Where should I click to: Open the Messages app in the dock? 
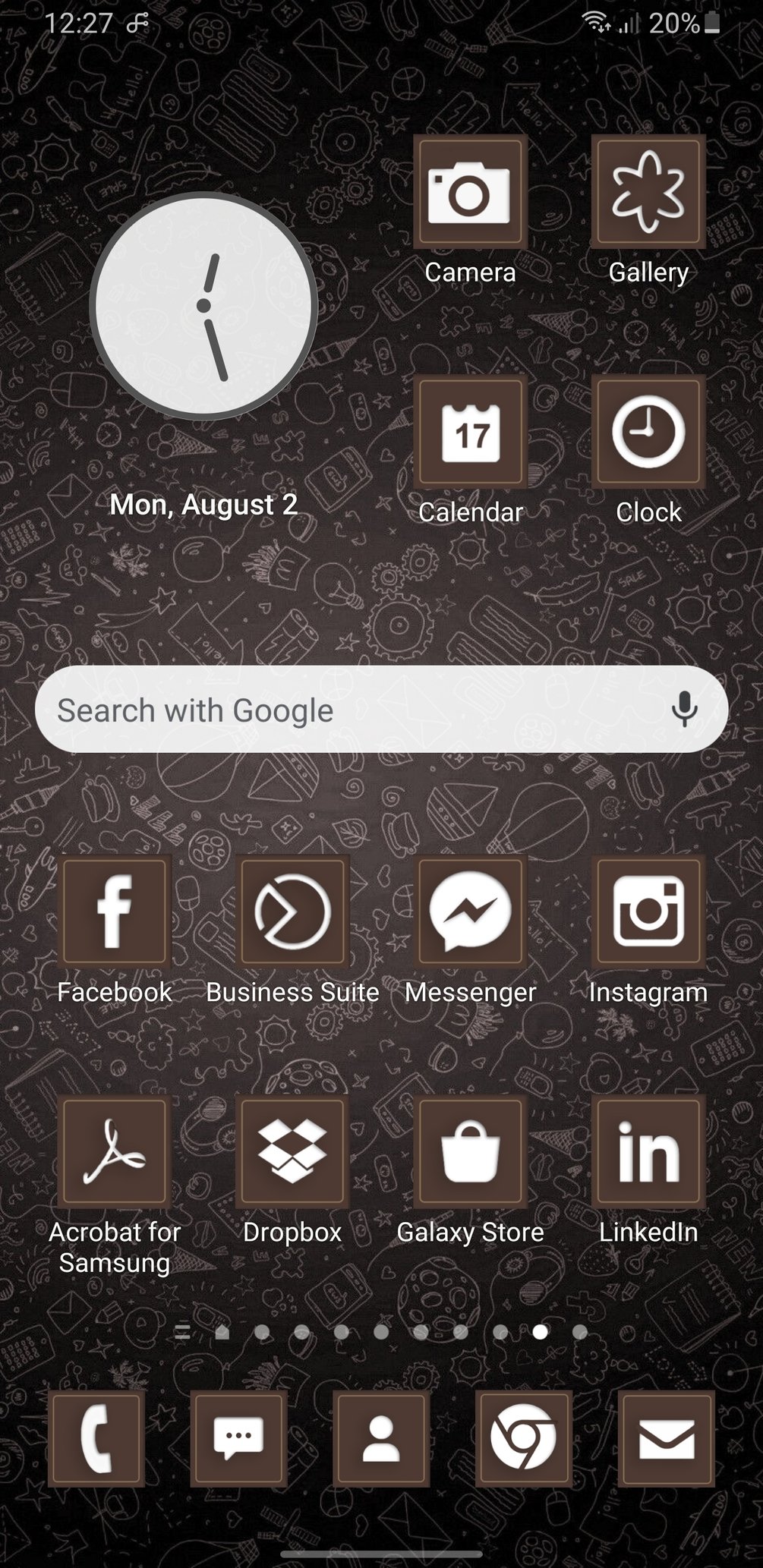pyautogui.click(x=238, y=1438)
